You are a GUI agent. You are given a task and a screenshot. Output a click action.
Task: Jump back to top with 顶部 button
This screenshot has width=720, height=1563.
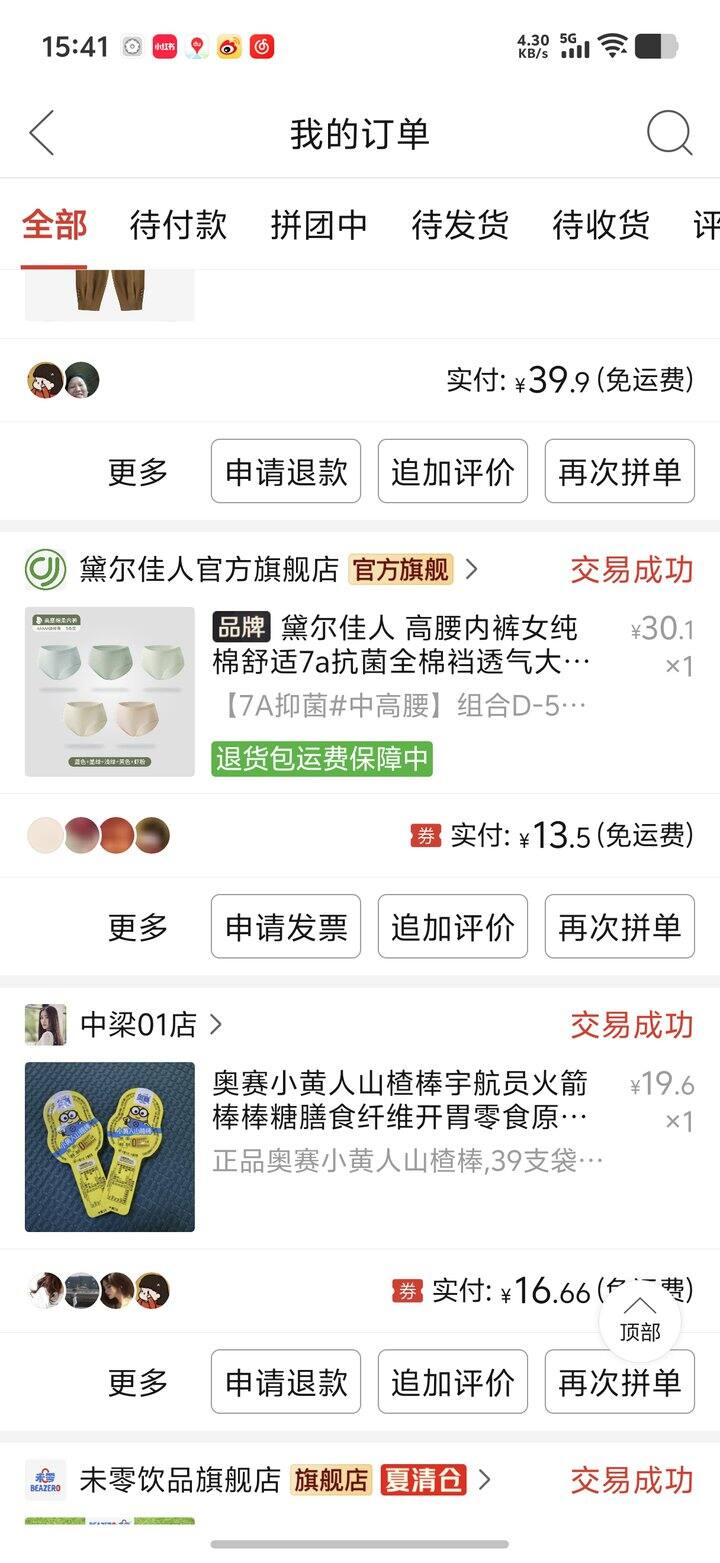[640, 1321]
